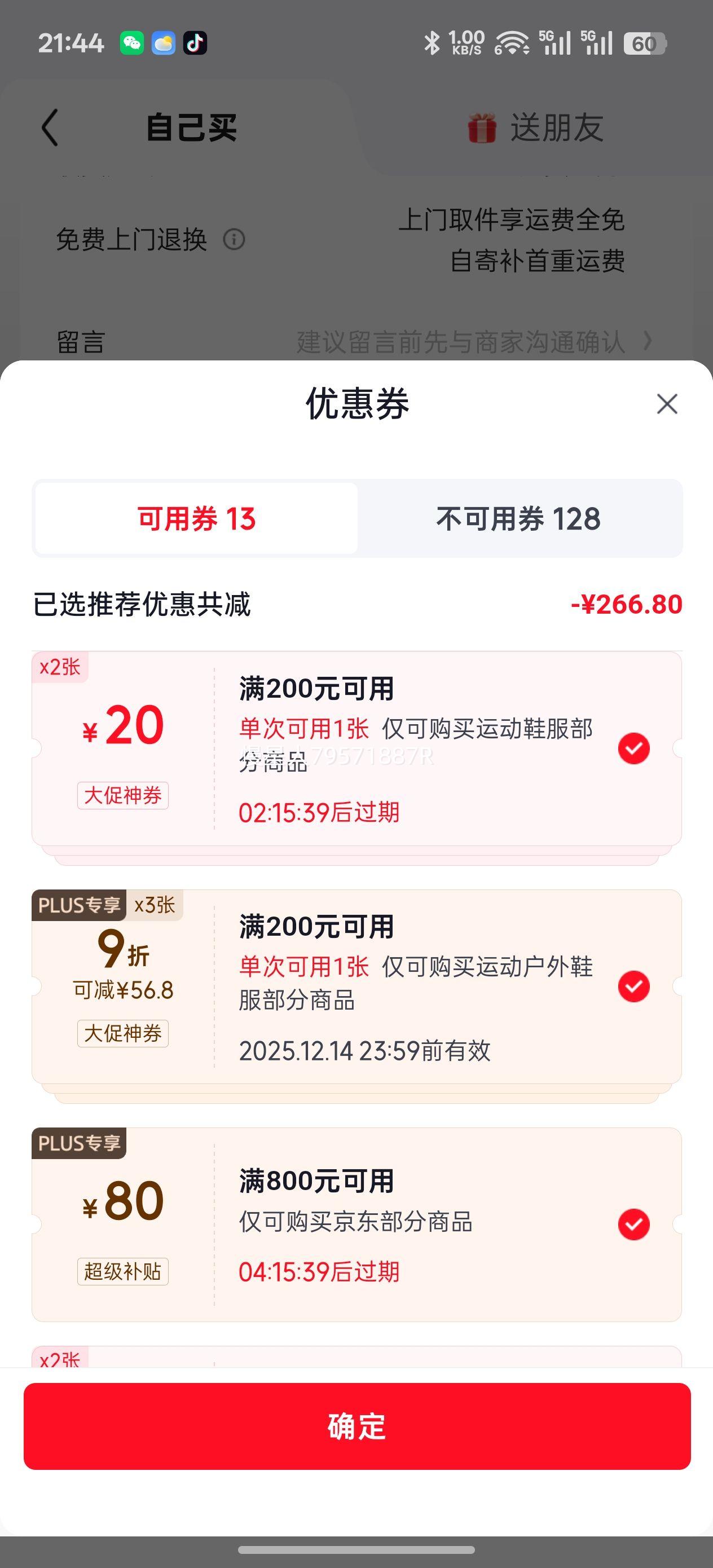Switch to the 不可用券 128 tab
The height and width of the screenshot is (1568, 713).
(519, 518)
